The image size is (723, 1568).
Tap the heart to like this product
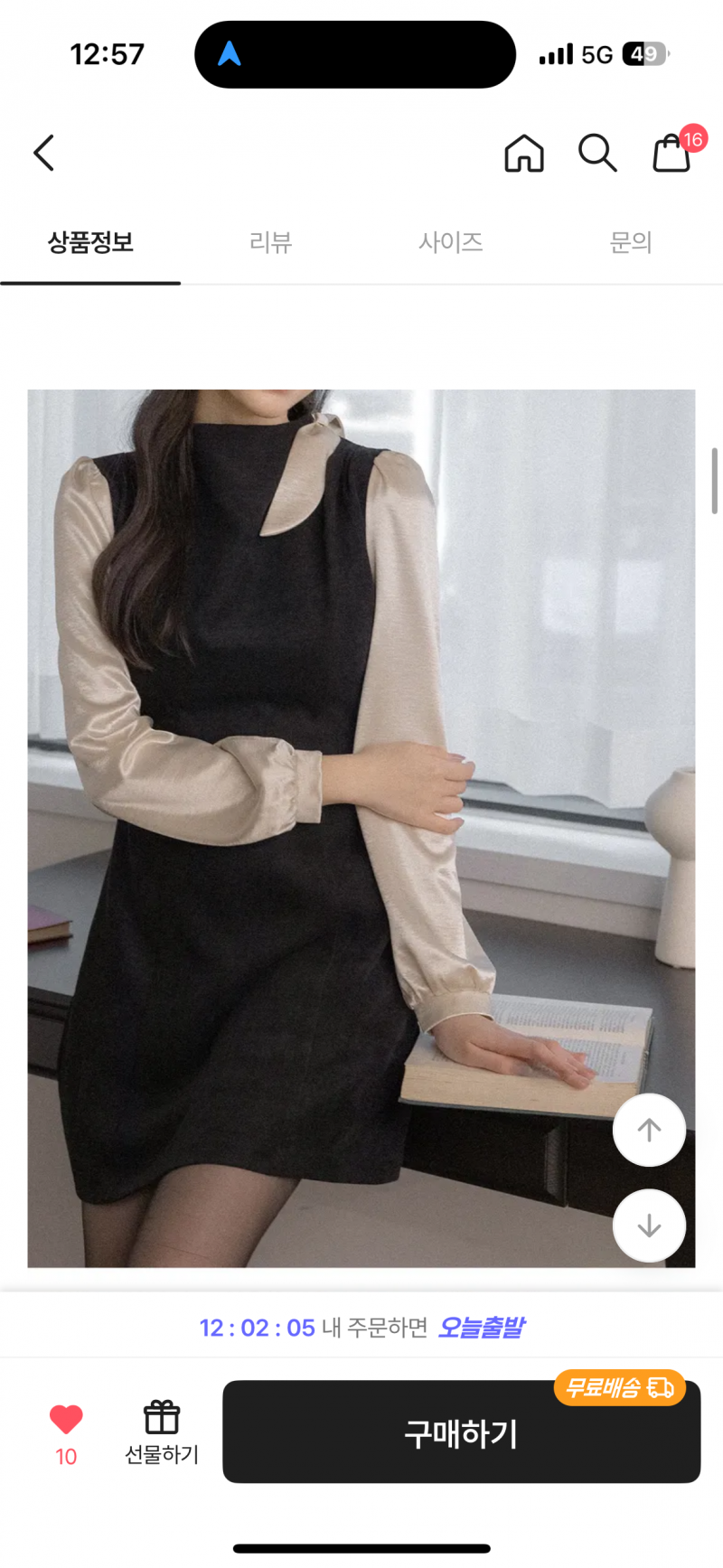point(66,1420)
